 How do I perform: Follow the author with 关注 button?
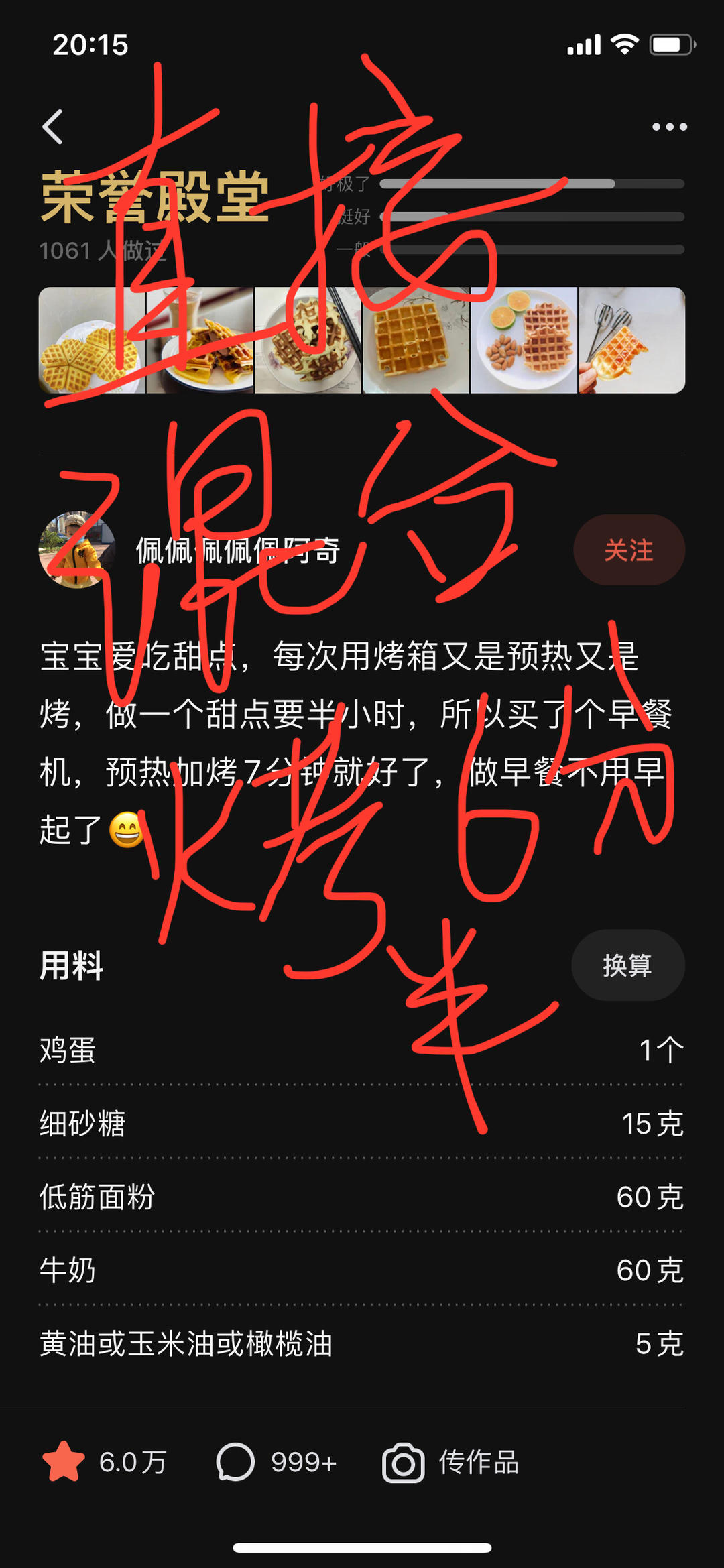pos(628,550)
